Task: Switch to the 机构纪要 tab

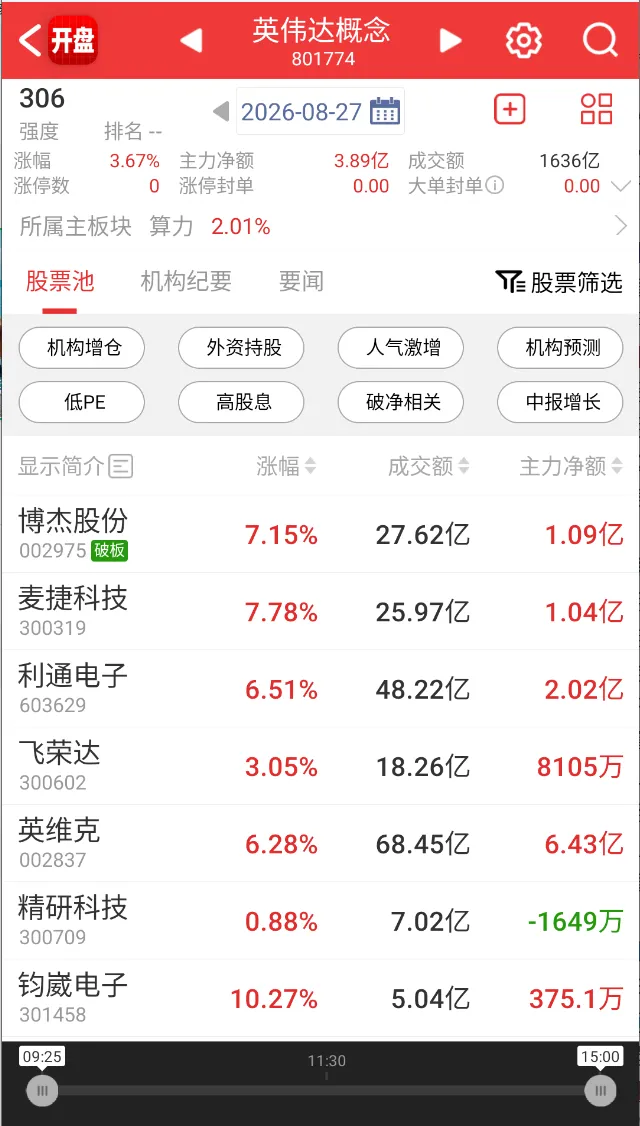Action: click(x=186, y=282)
